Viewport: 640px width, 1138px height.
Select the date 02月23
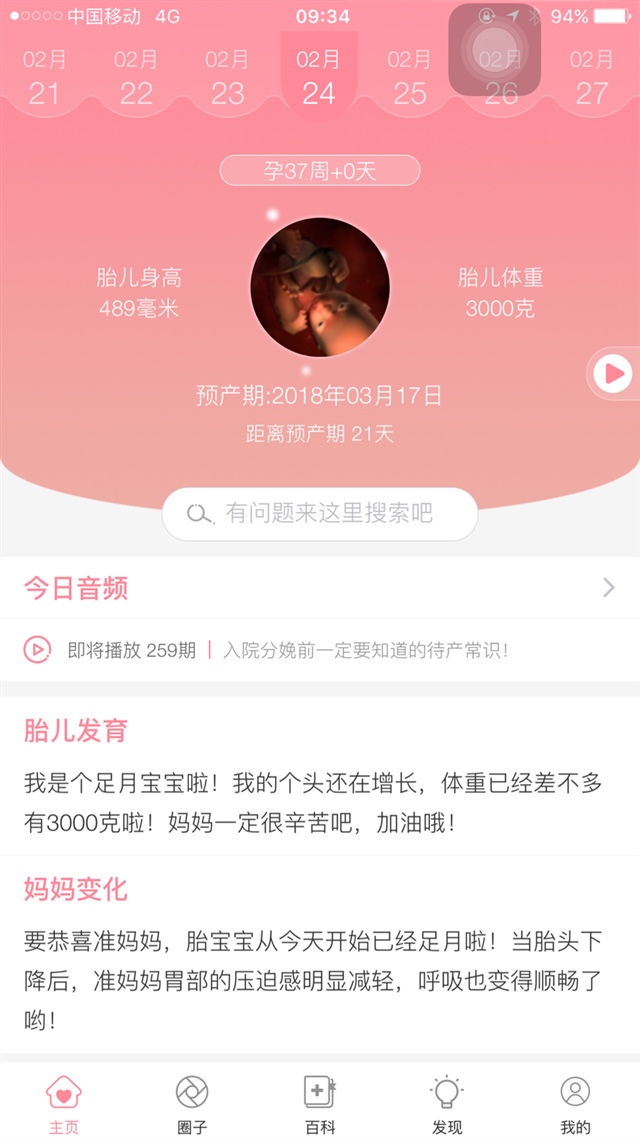[x=227, y=78]
